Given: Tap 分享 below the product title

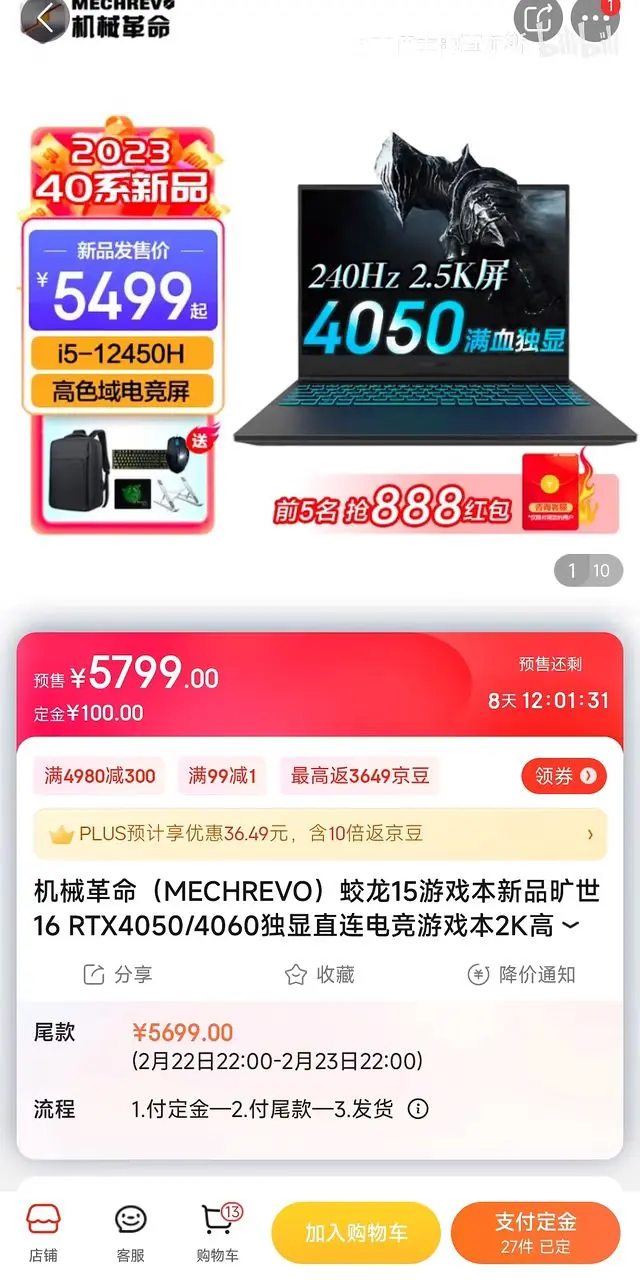Looking at the screenshot, I should point(117,974).
